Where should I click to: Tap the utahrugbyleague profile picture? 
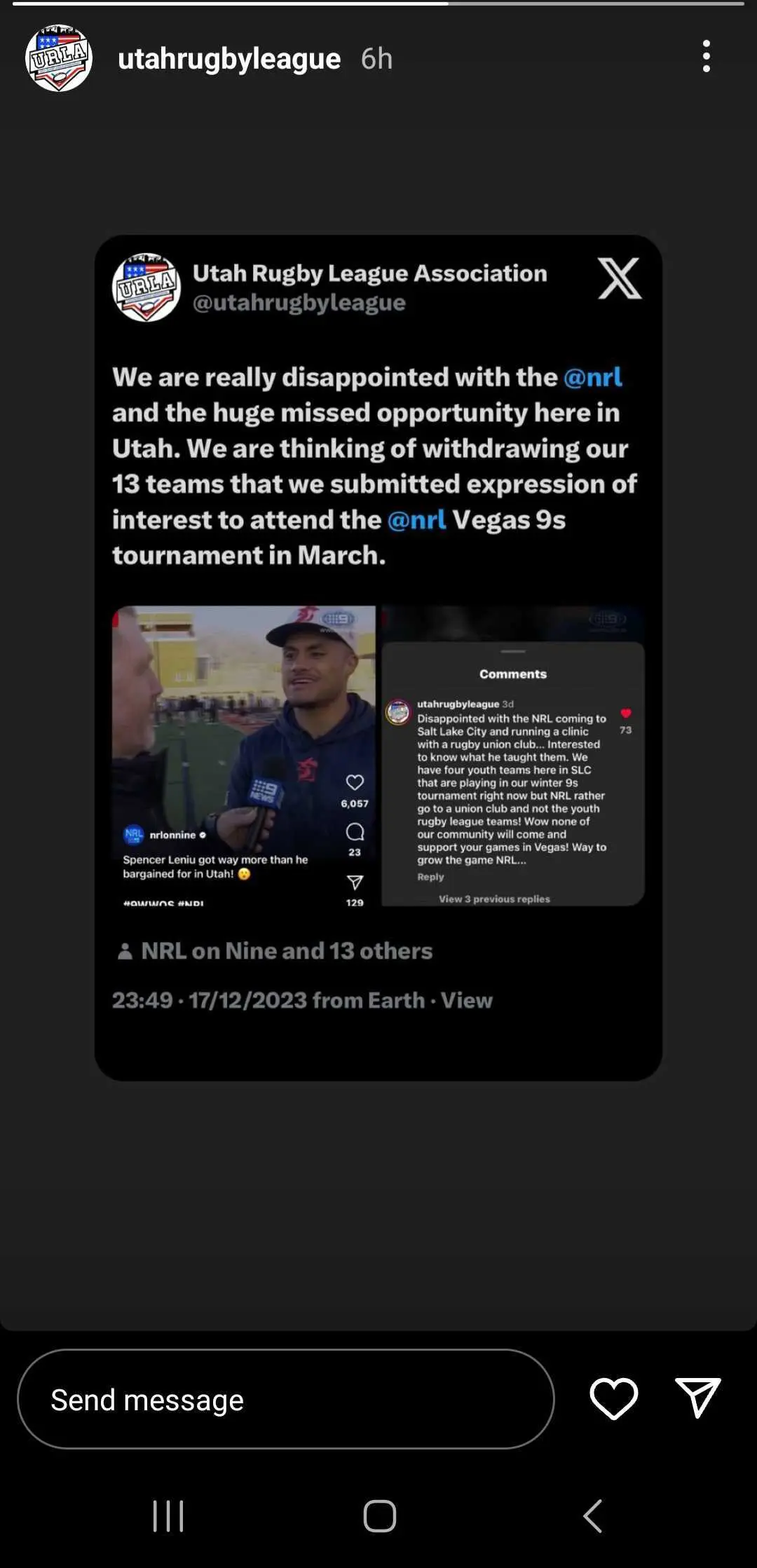[x=59, y=59]
